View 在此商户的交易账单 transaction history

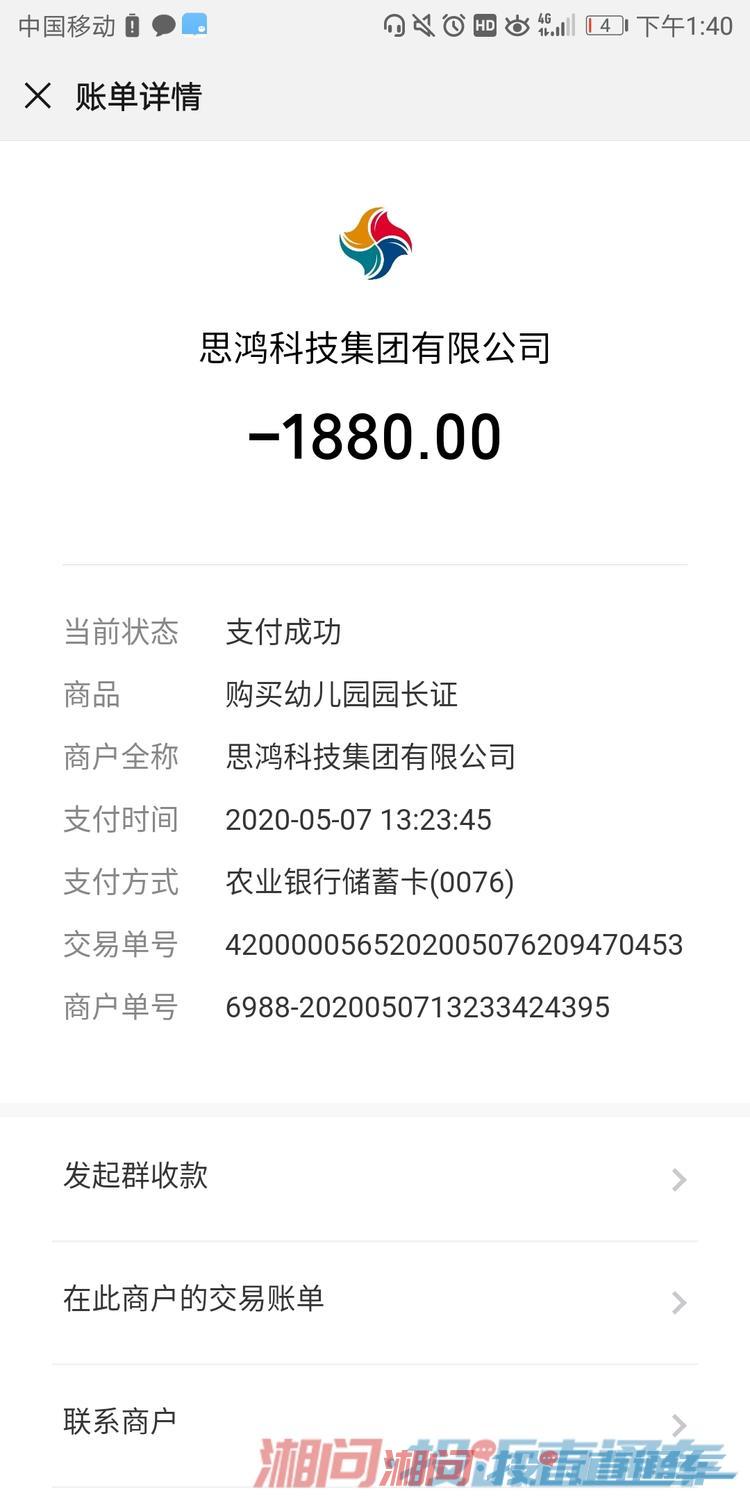(x=374, y=1299)
